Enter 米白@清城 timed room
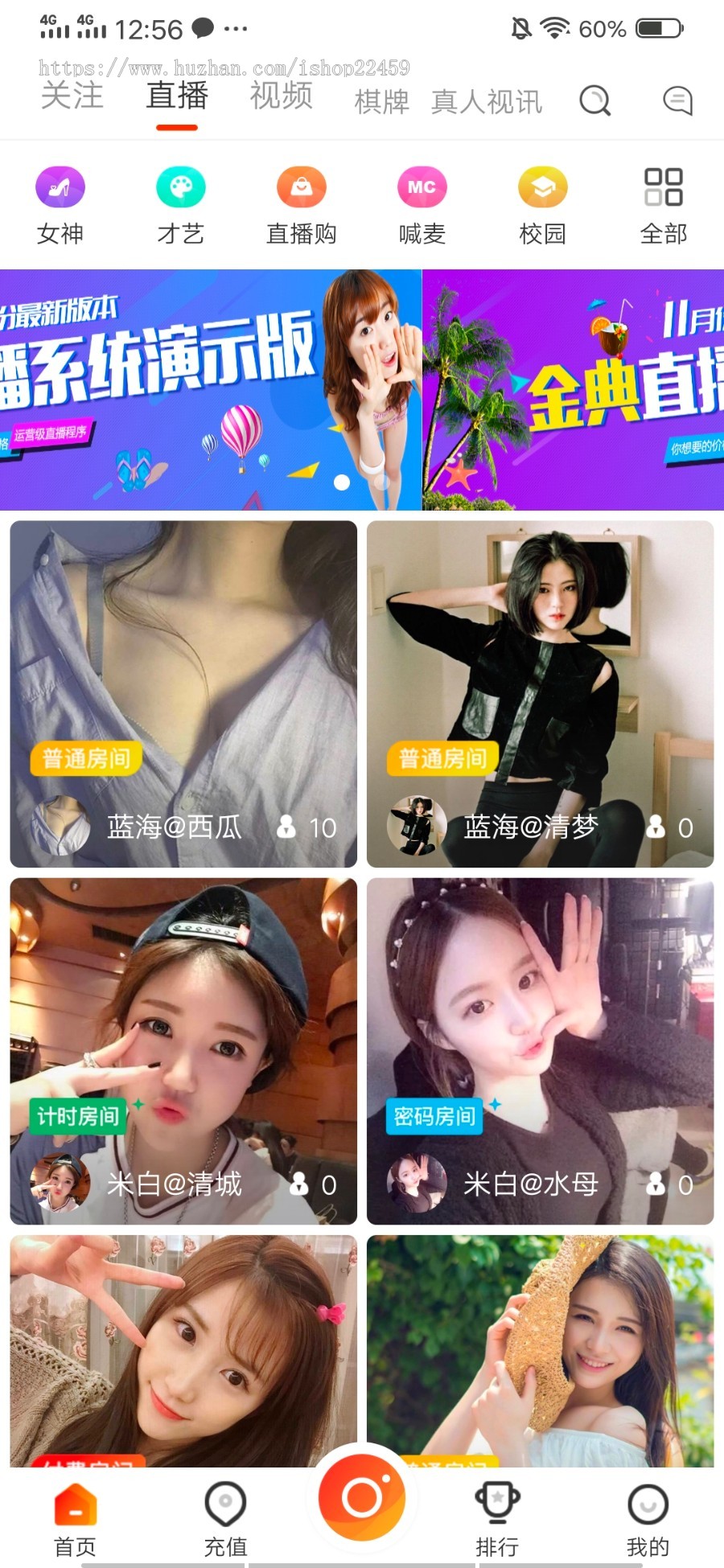The image size is (724, 1568). click(183, 1050)
